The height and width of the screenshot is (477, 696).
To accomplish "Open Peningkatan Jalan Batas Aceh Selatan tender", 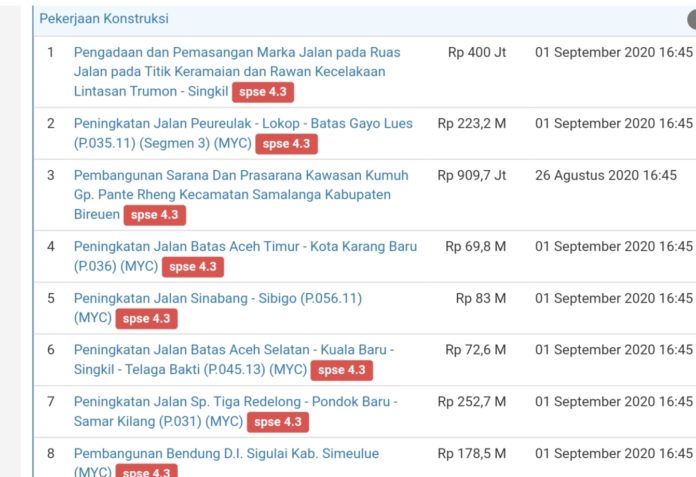I will pos(233,350).
